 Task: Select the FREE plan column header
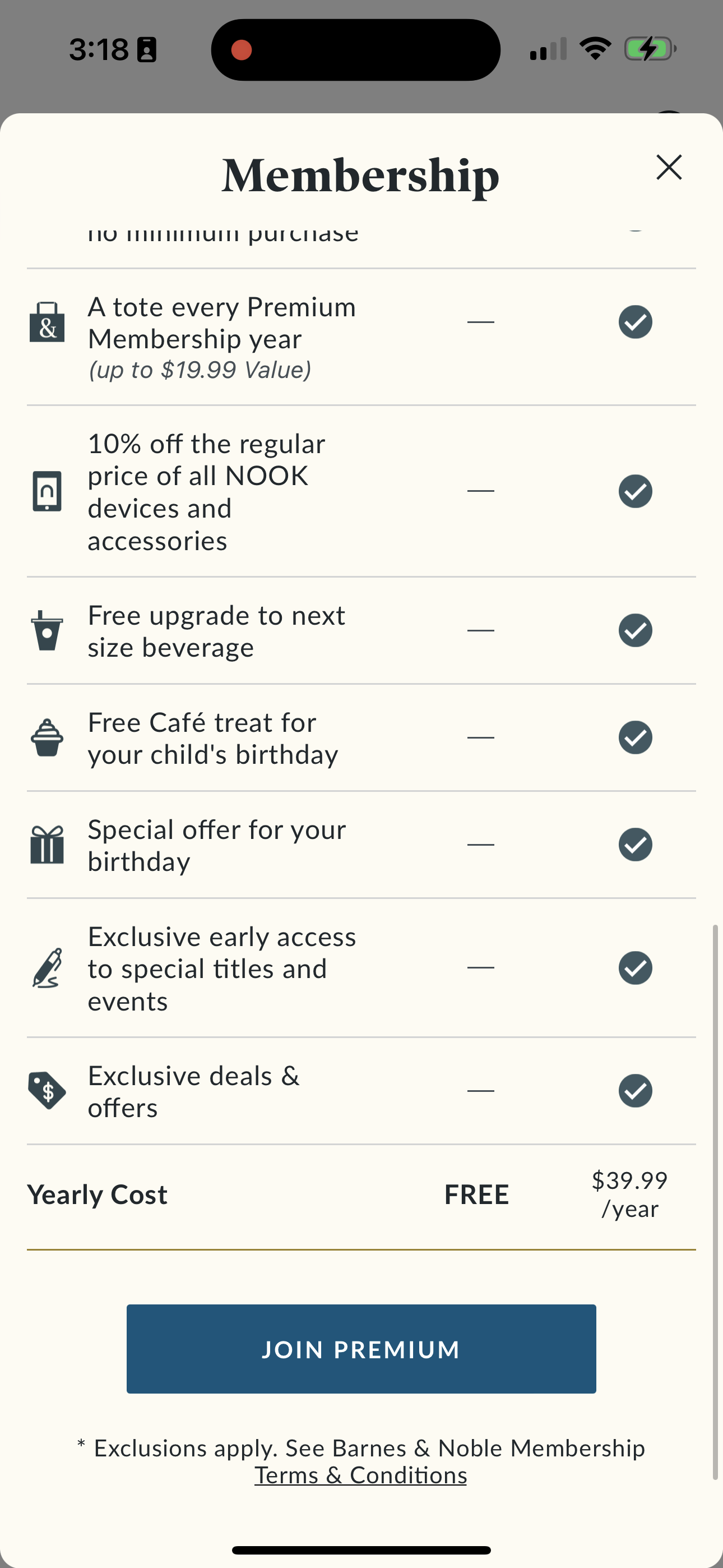[476, 1195]
